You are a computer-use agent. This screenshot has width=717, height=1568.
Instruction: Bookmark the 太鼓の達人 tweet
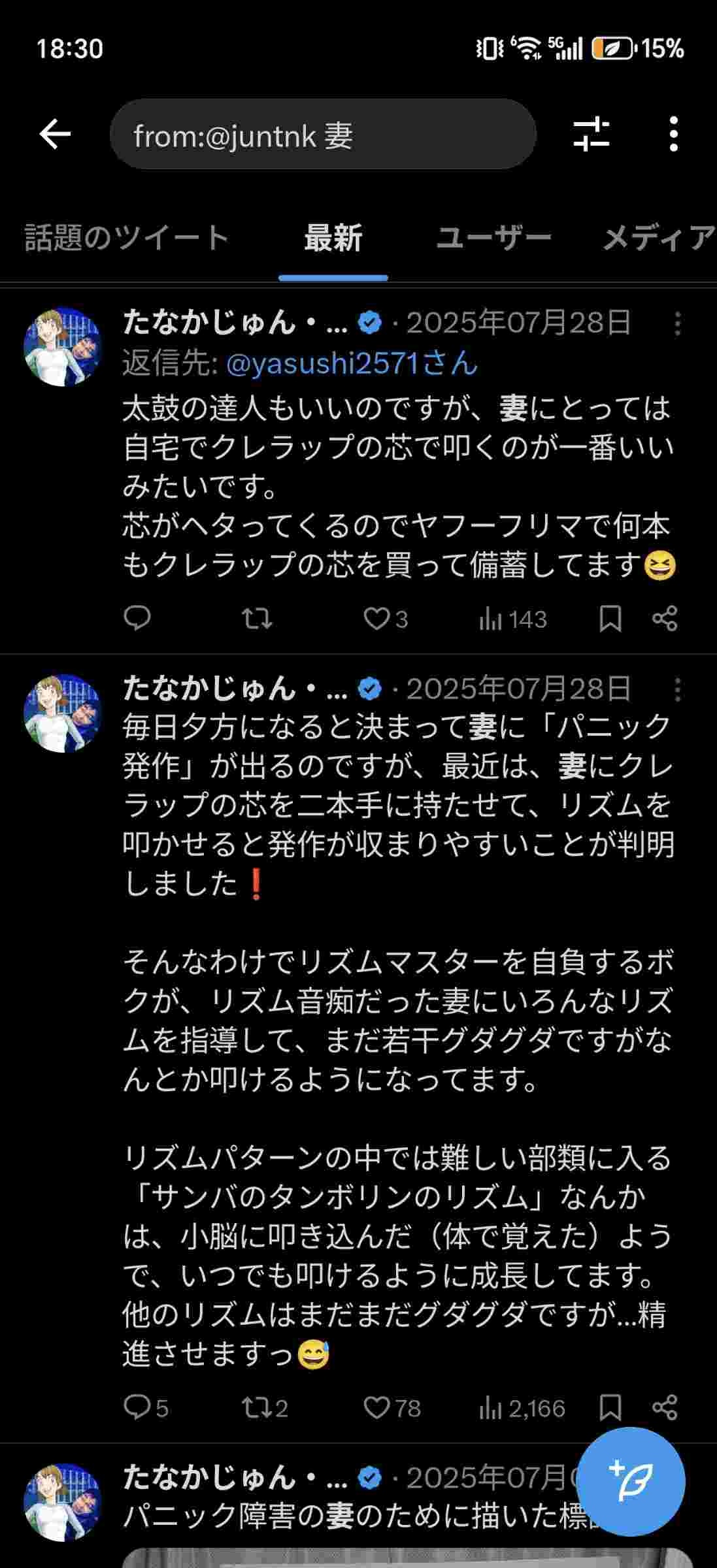(x=610, y=618)
